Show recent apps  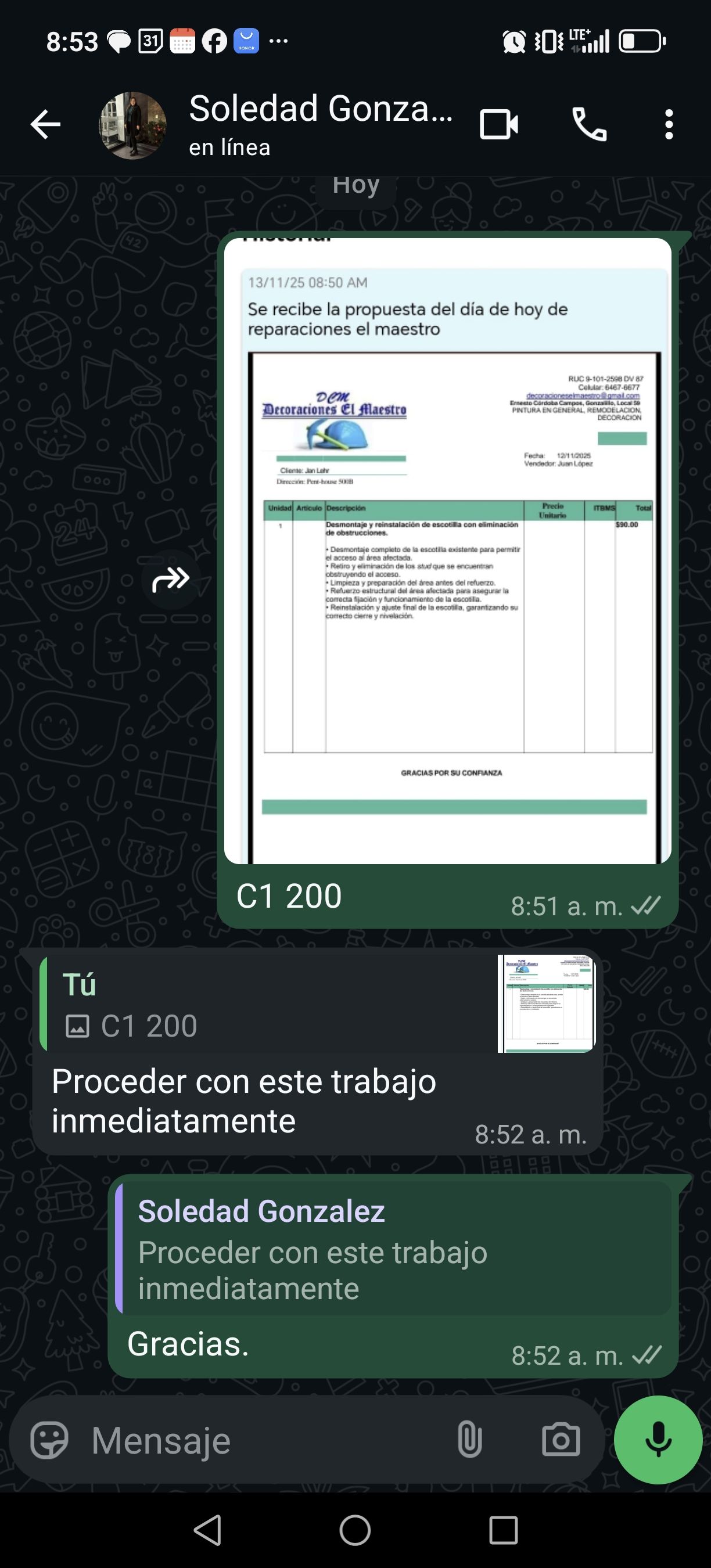[x=504, y=1530]
